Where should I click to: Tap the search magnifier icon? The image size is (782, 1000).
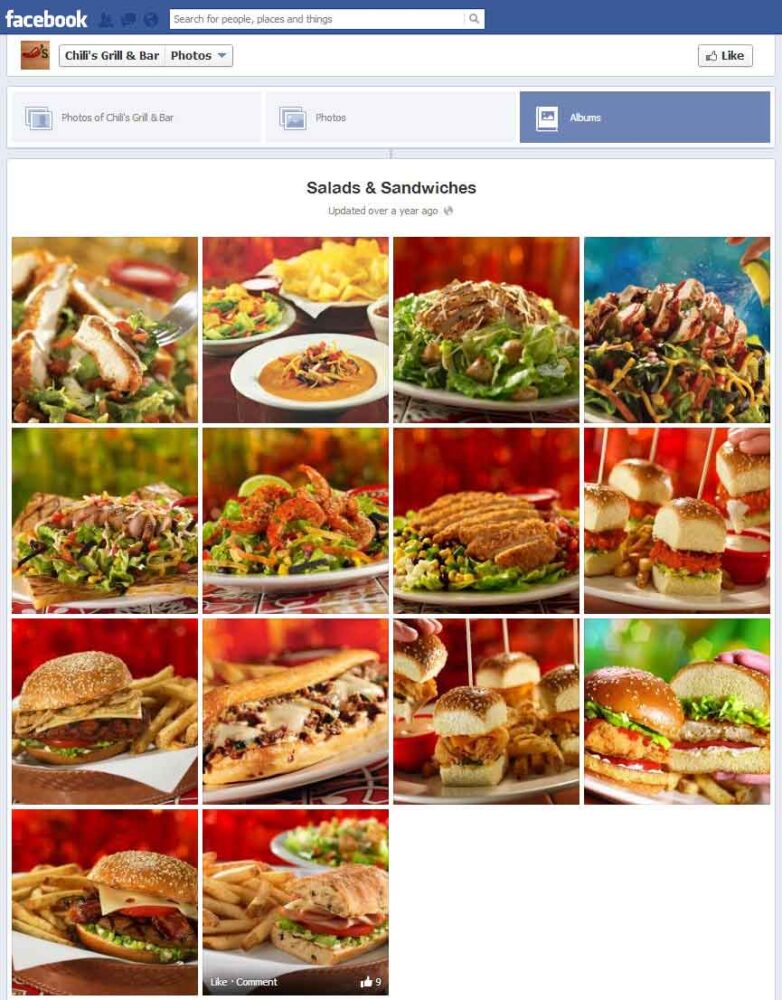point(474,19)
